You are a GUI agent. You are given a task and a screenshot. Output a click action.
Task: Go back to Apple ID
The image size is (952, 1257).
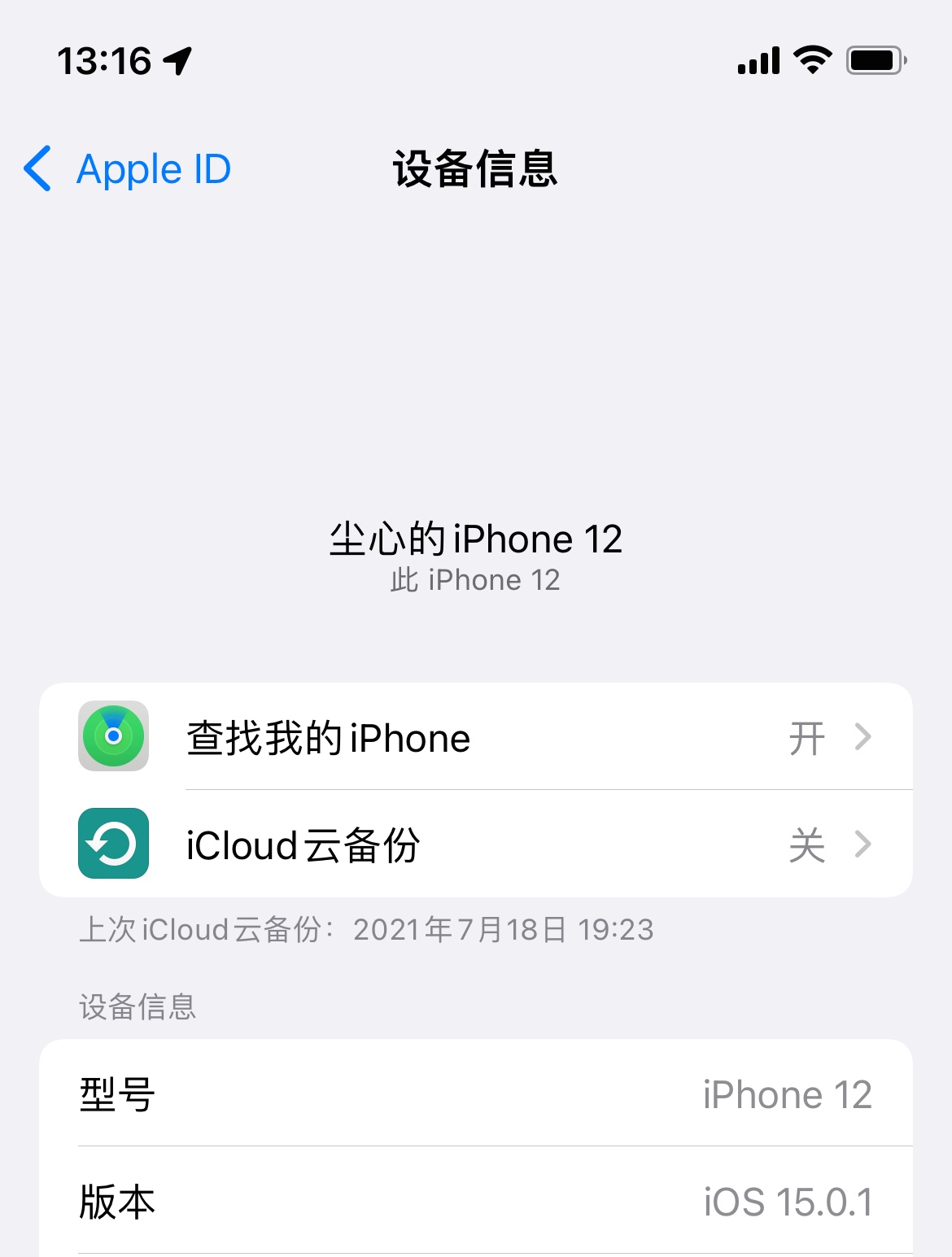tap(129, 169)
